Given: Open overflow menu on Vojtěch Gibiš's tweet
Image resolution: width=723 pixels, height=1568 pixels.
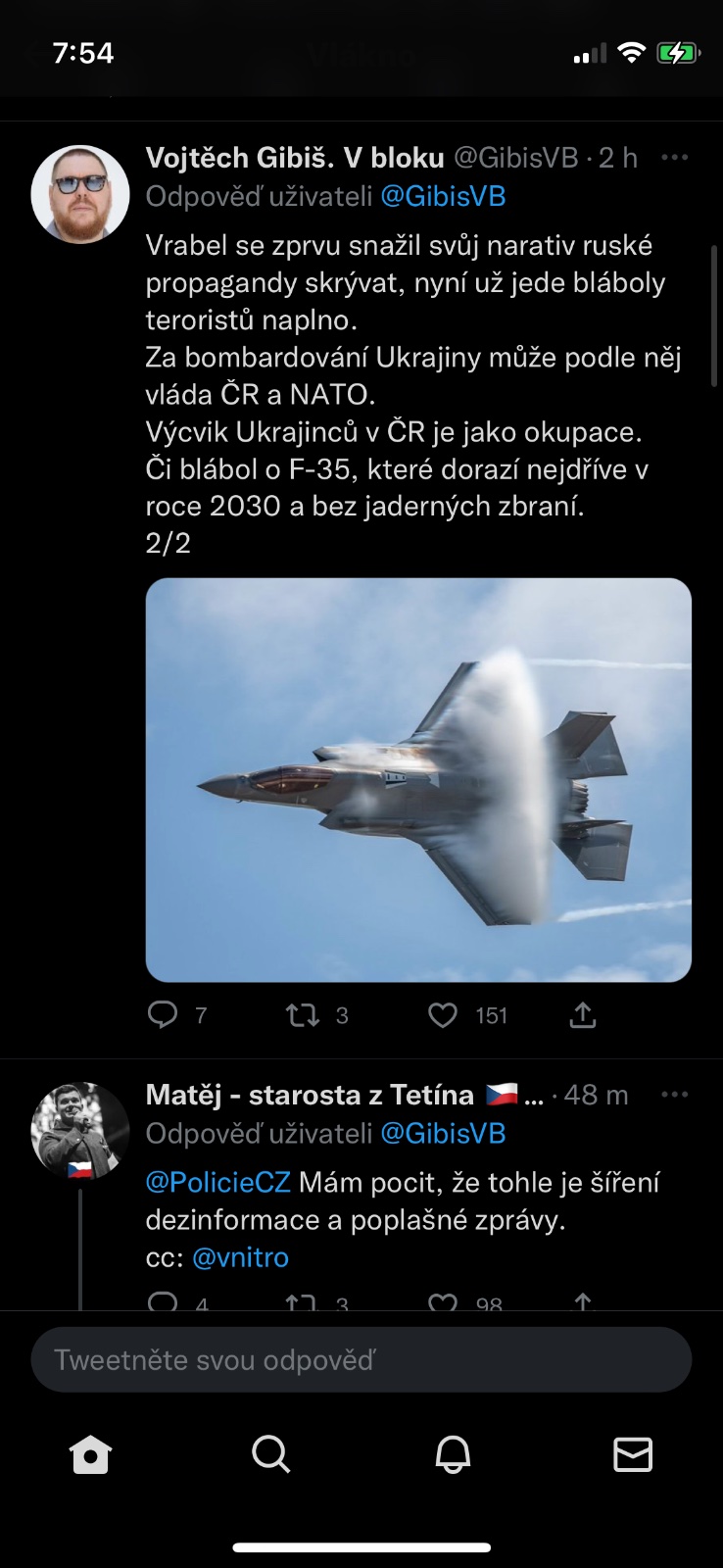Looking at the screenshot, I should (x=674, y=158).
